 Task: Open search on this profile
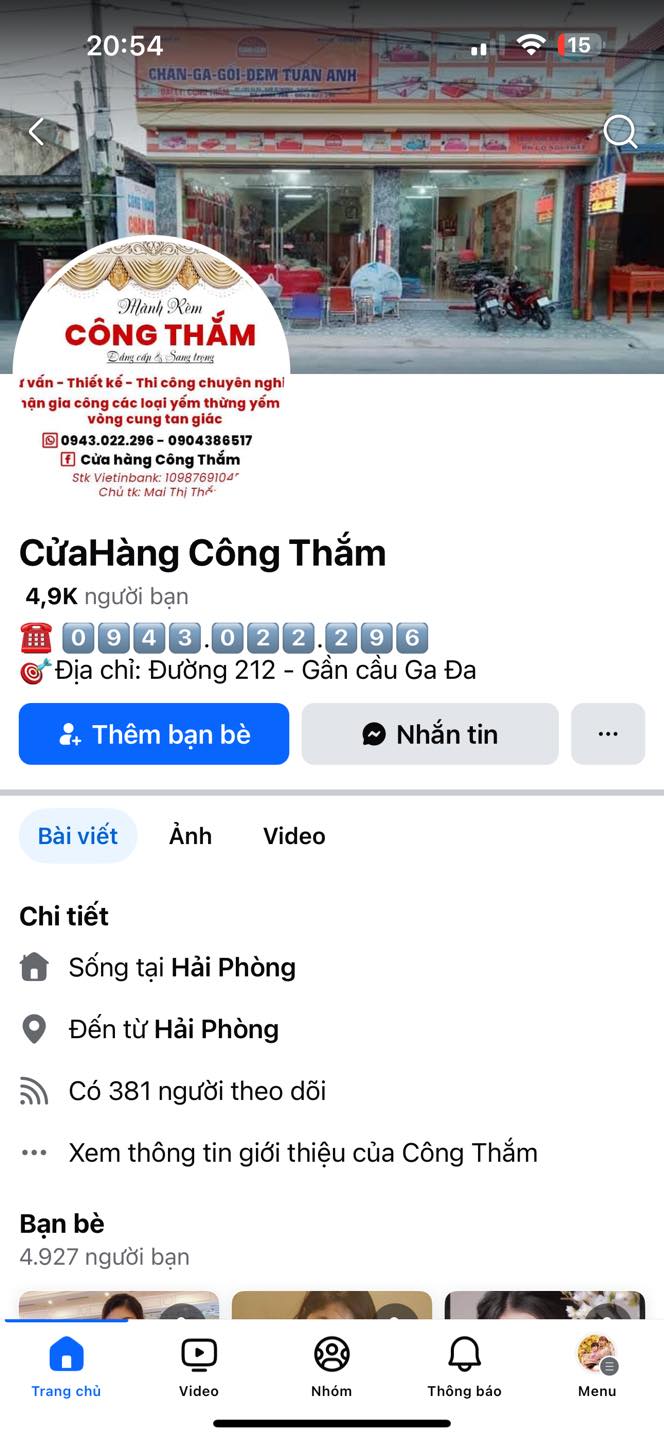620,131
